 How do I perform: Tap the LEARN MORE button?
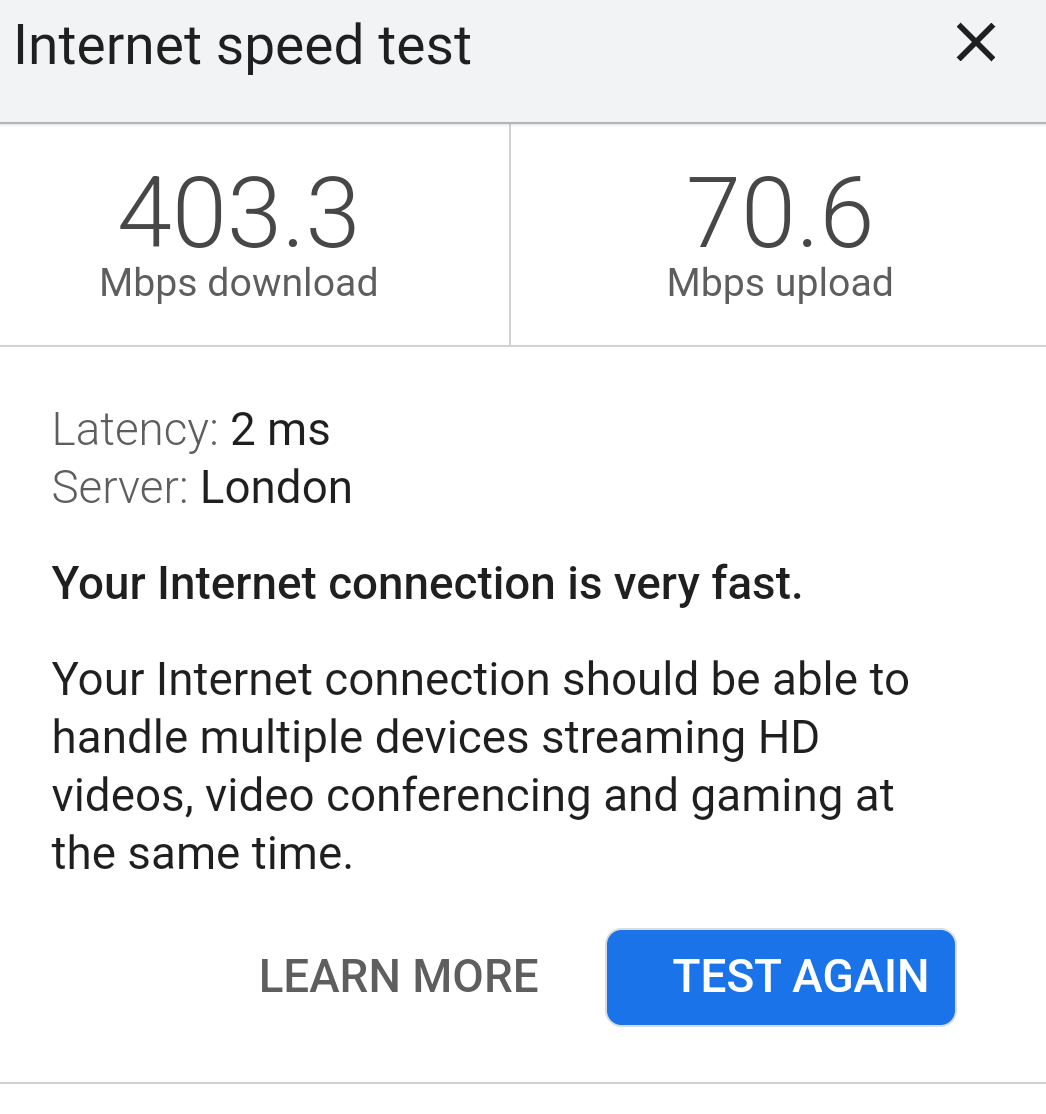click(x=399, y=977)
